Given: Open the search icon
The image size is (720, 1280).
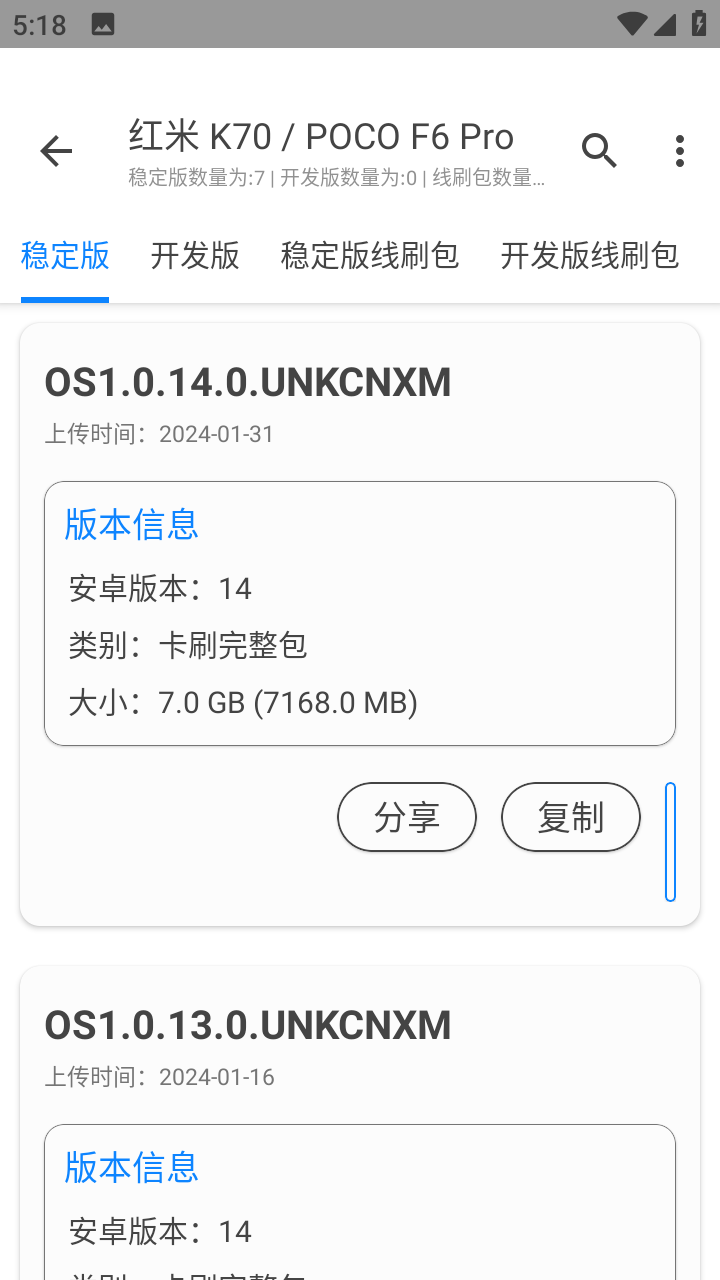Looking at the screenshot, I should [599, 150].
